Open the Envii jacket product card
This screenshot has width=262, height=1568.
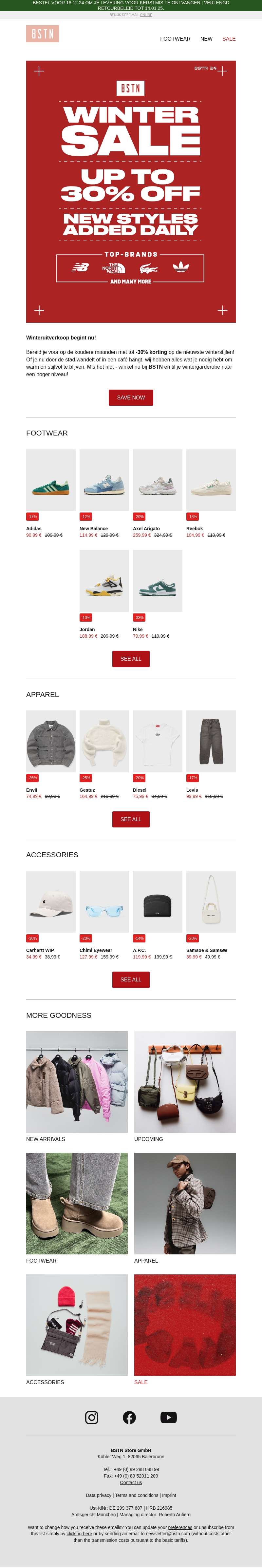tap(51, 741)
